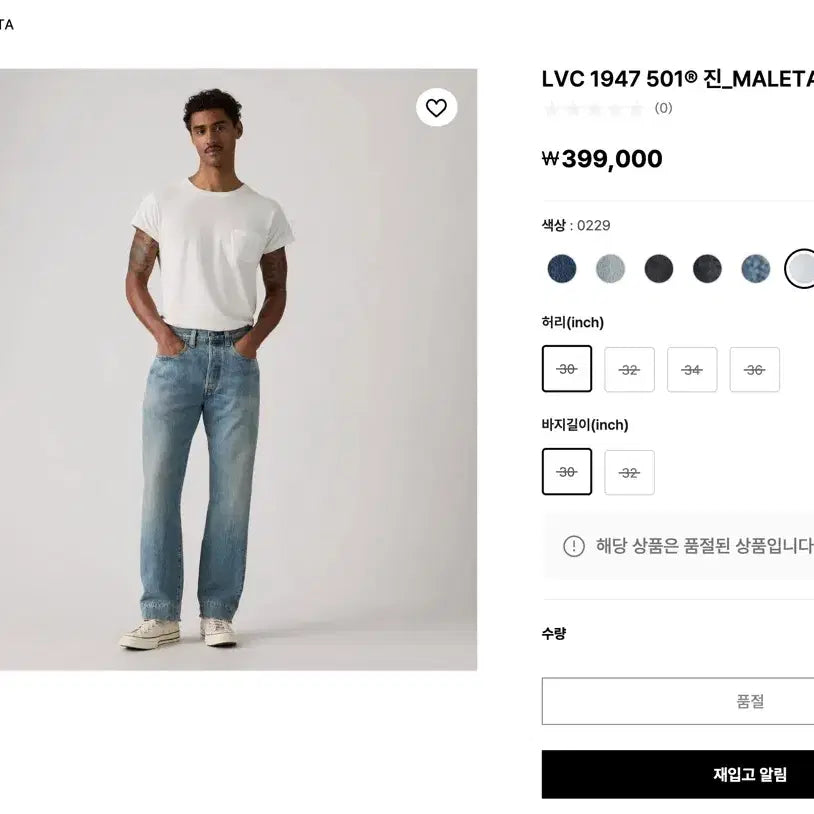Viewport: 814px width, 814px height.
Task: Select waist size 30
Action: [x=567, y=369]
